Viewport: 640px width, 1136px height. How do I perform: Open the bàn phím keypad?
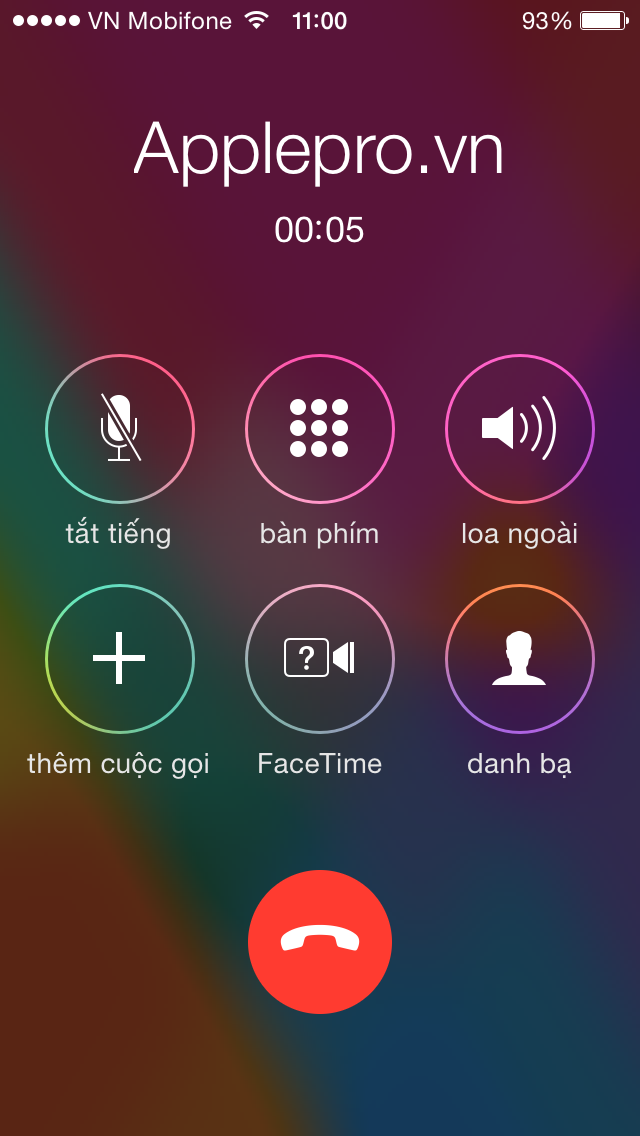(x=320, y=429)
